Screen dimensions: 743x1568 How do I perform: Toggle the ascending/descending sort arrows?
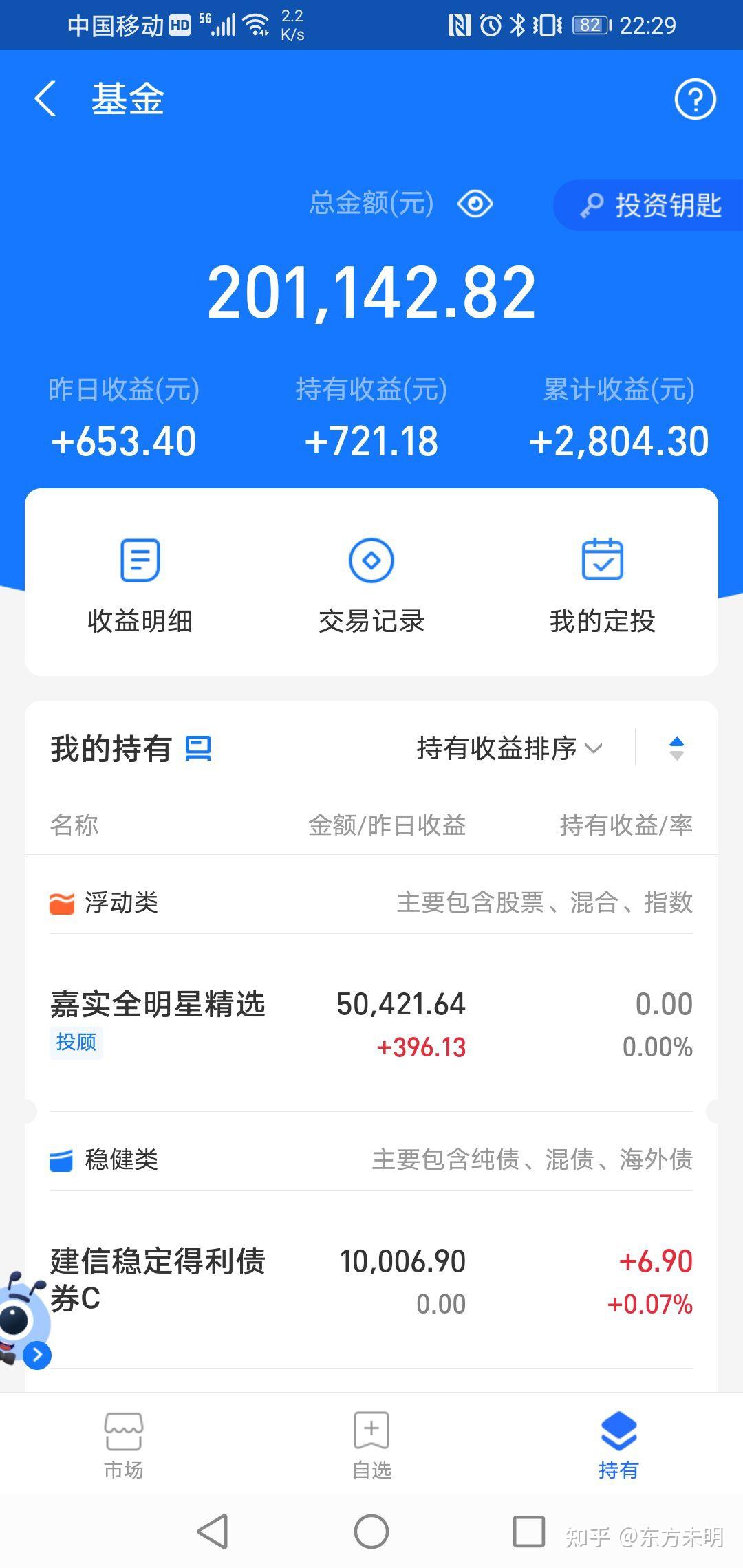coord(677,748)
